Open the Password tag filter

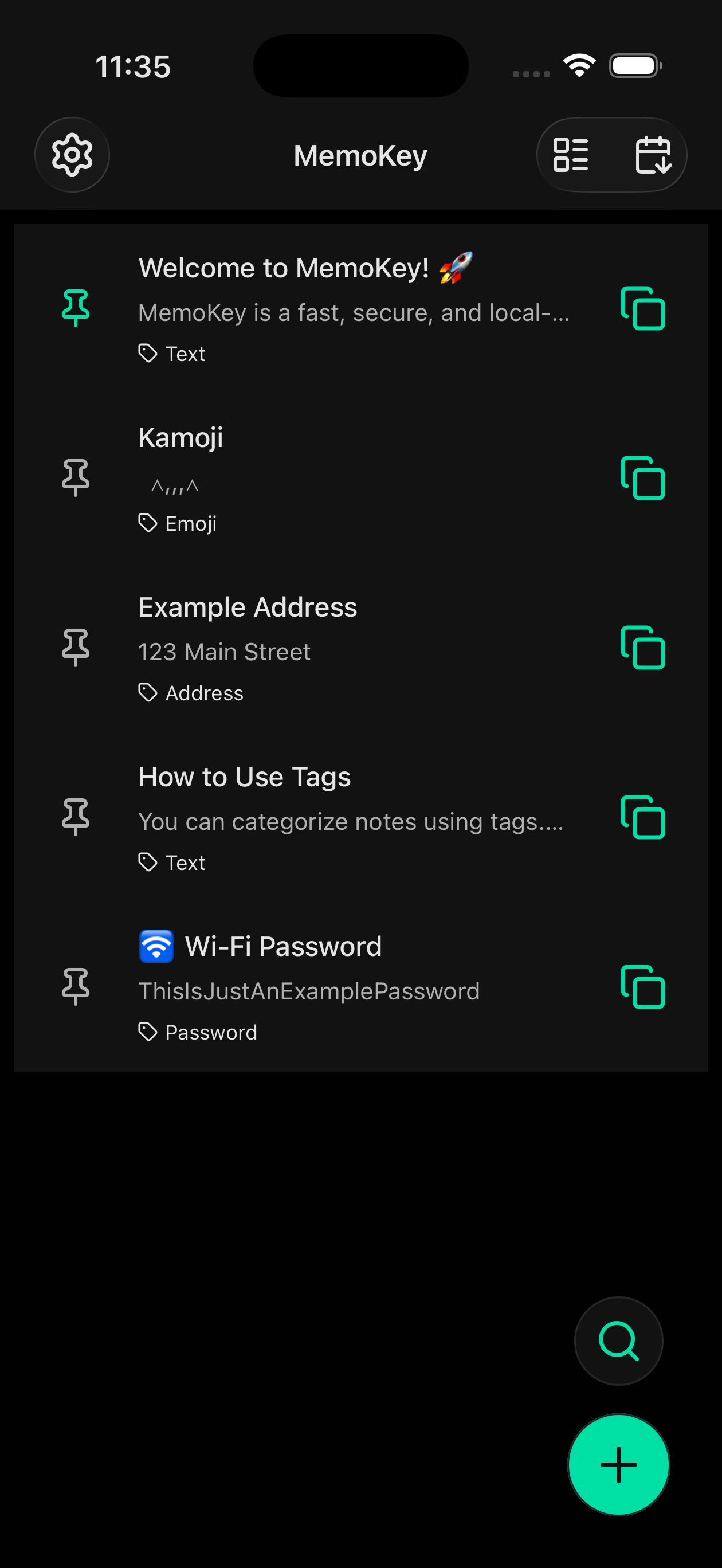pyautogui.click(x=197, y=1031)
